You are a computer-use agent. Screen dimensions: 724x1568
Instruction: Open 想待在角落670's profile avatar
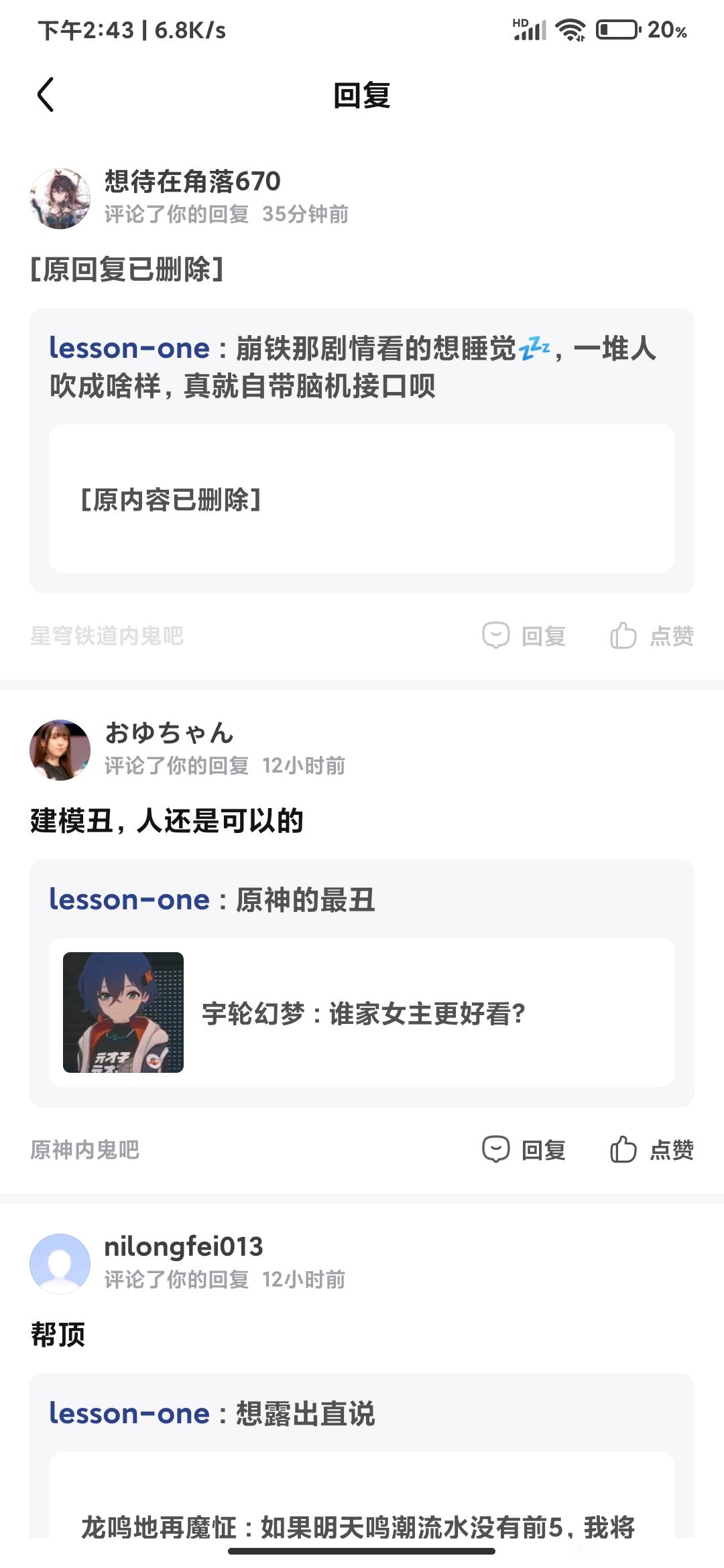click(x=60, y=198)
